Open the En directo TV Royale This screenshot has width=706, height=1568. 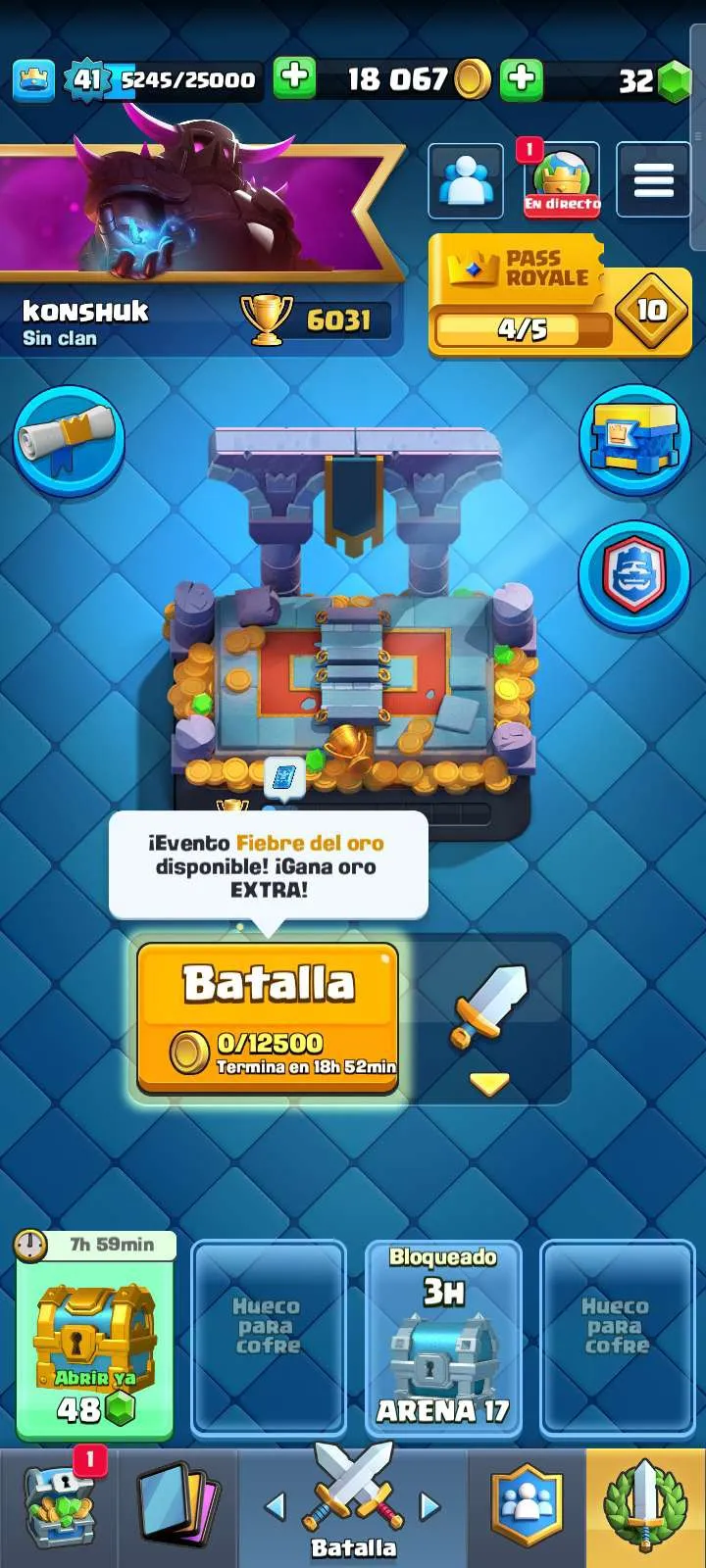pos(561,181)
